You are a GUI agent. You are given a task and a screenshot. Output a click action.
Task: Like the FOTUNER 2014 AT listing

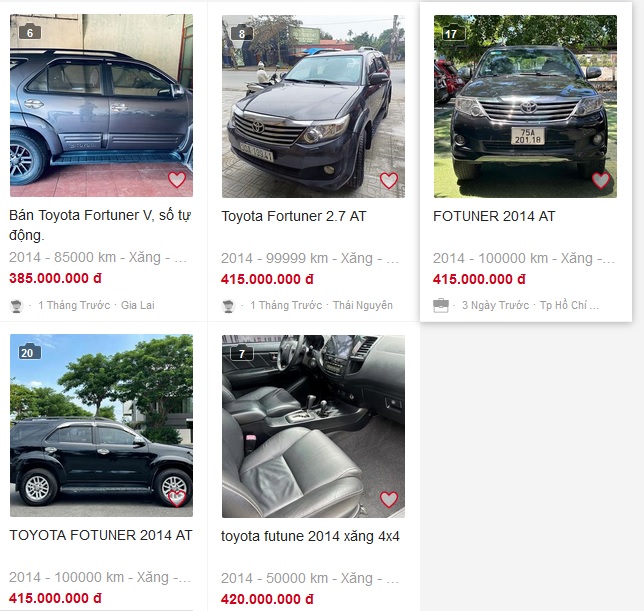[601, 181]
